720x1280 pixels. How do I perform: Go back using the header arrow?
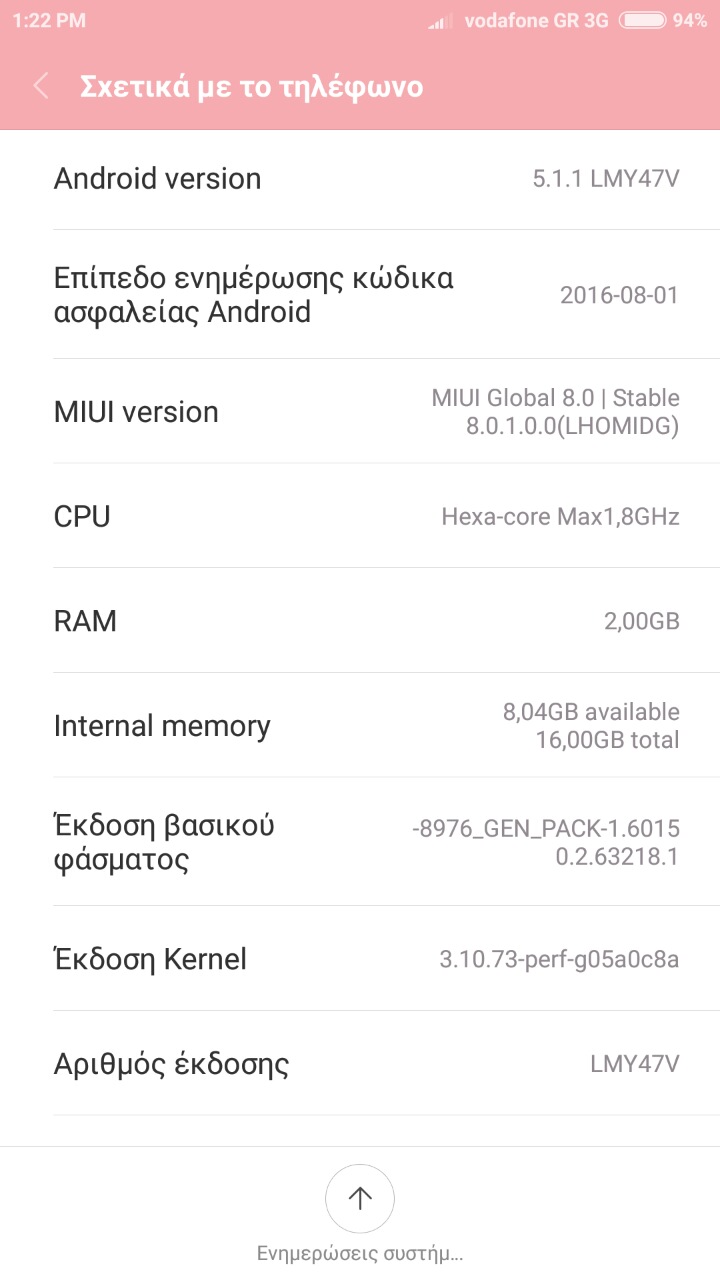[41, 87]
